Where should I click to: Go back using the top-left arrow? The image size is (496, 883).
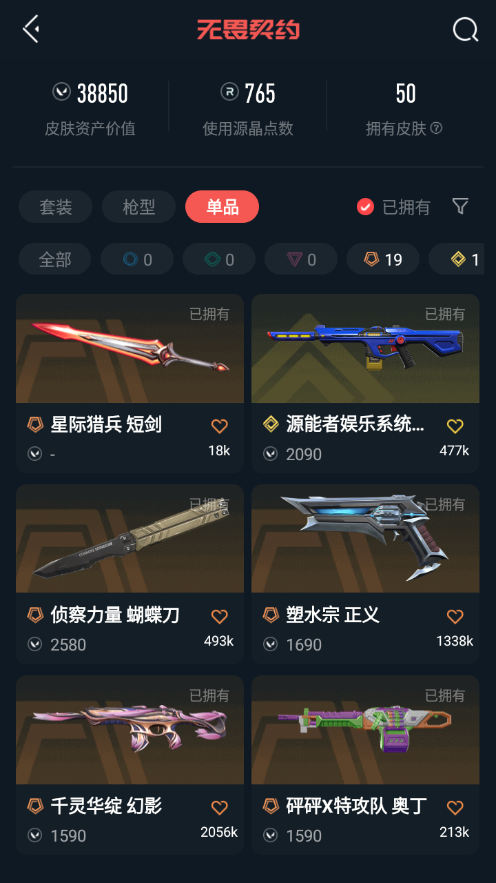31,29
